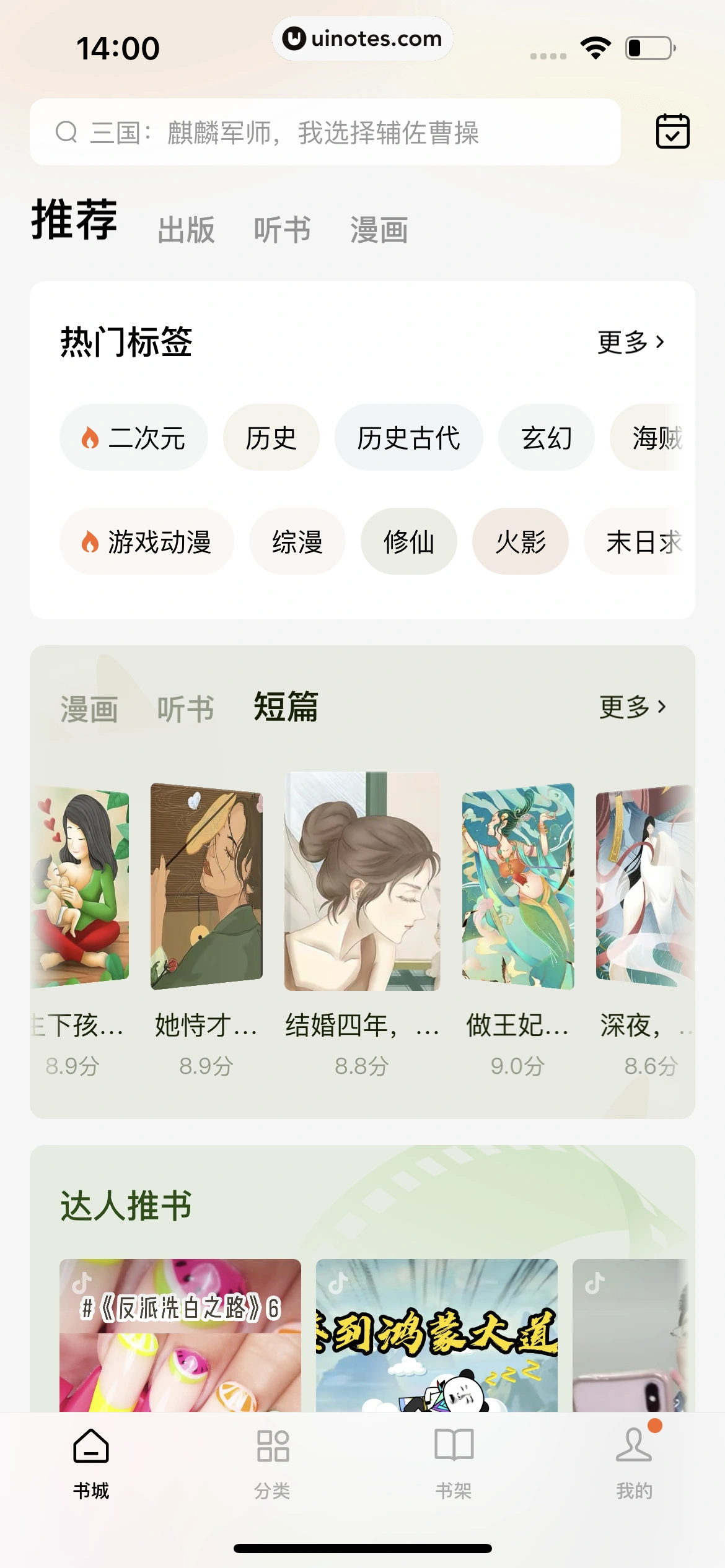Switch to the 出版 top tab

pos(186,230)
